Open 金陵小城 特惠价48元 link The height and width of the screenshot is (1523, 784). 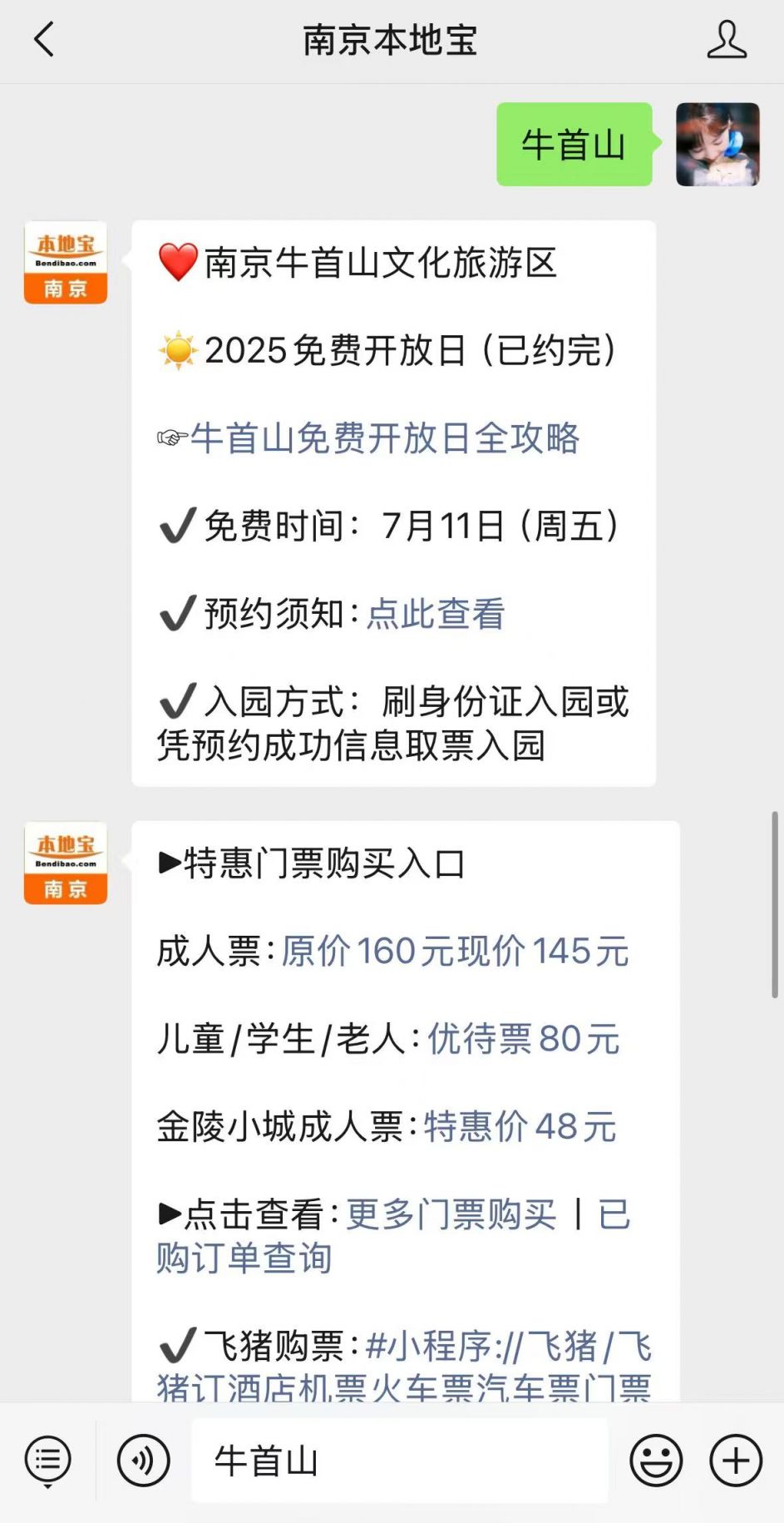(x=520, y=1127)
